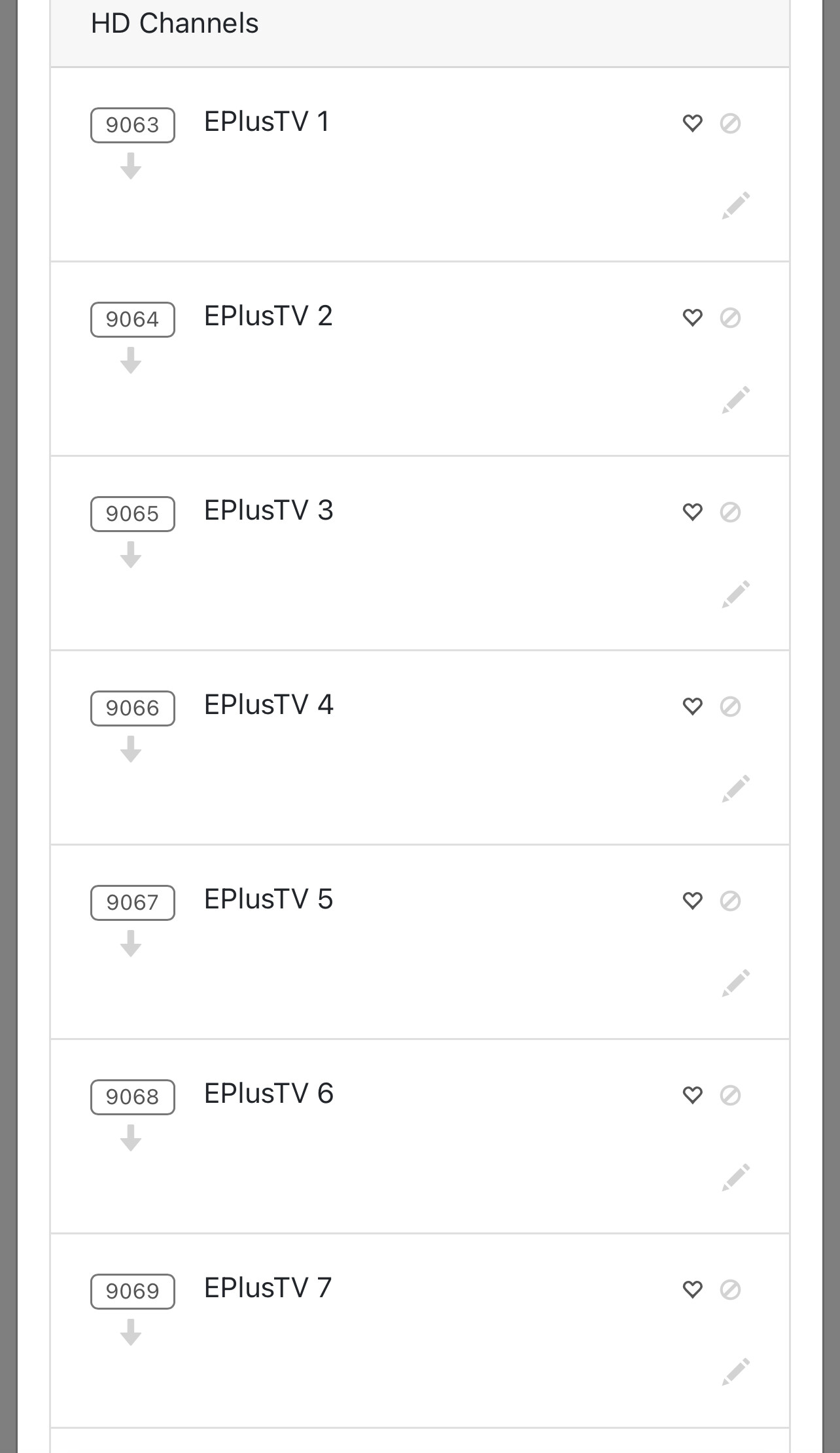Move EPlusTV 6 down with arrow

tap(131, 1138)
